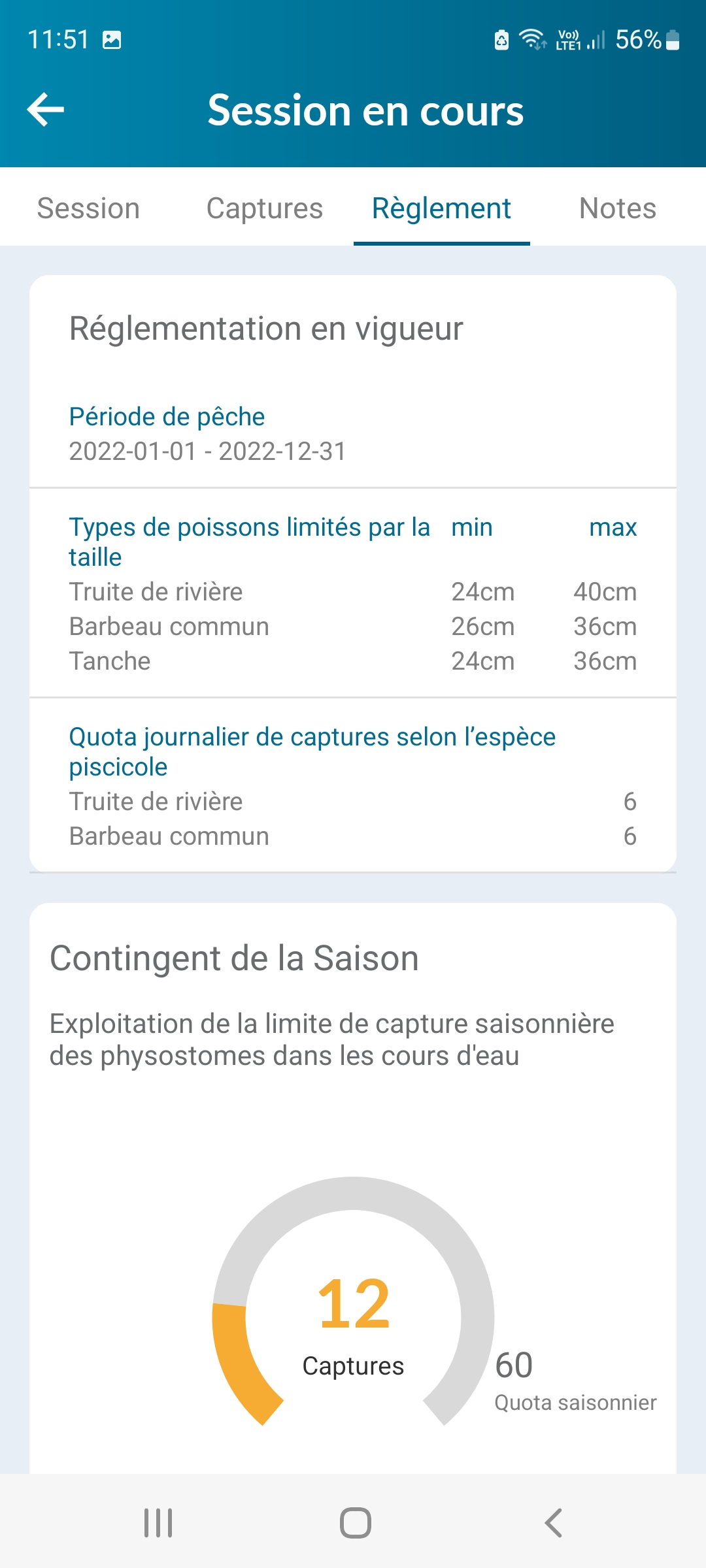Switch to the Notes tab
This screenshot has height=1568, width=706.
click(618, 208)
